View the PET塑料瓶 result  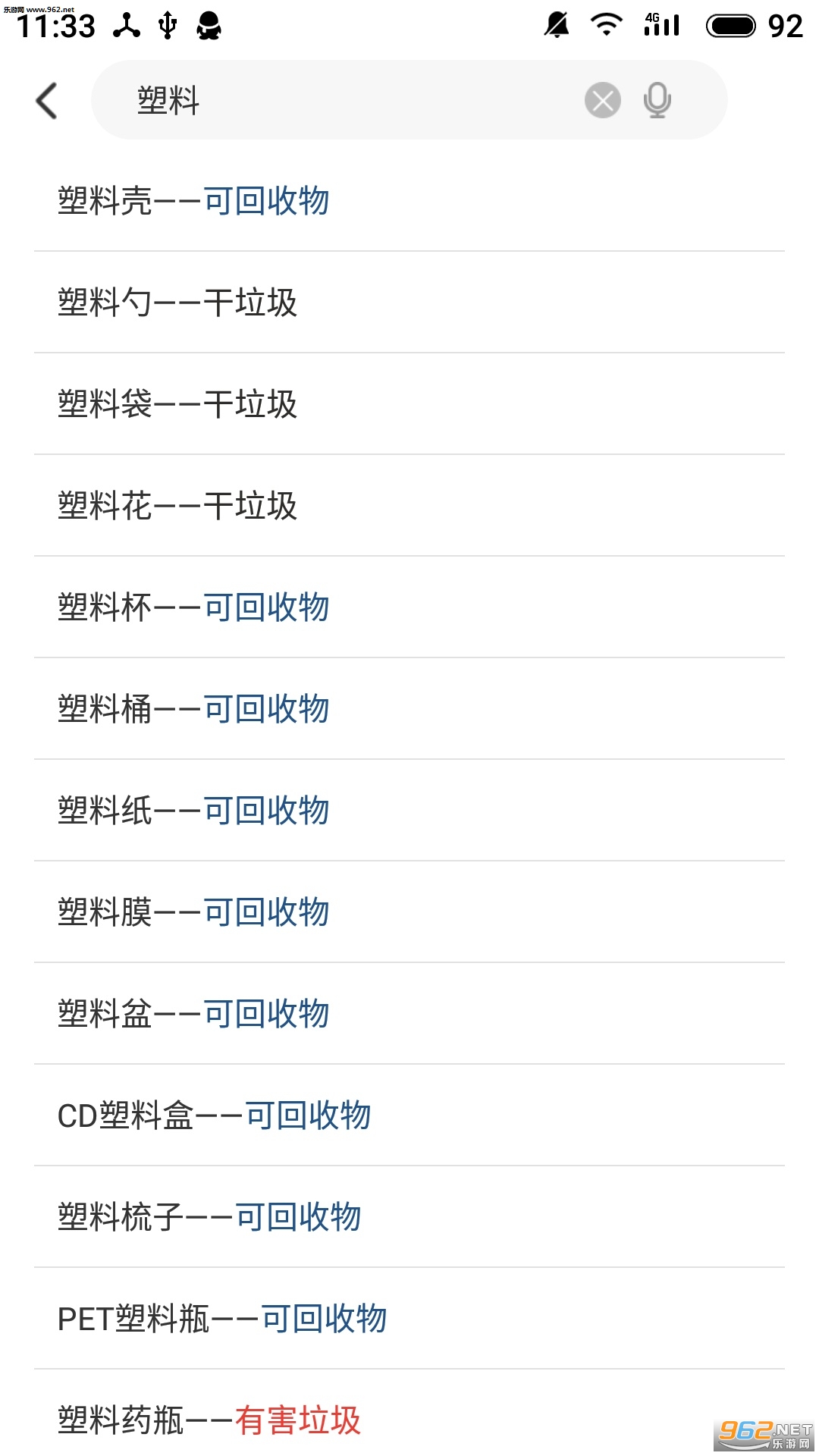tap(409, 1319)
